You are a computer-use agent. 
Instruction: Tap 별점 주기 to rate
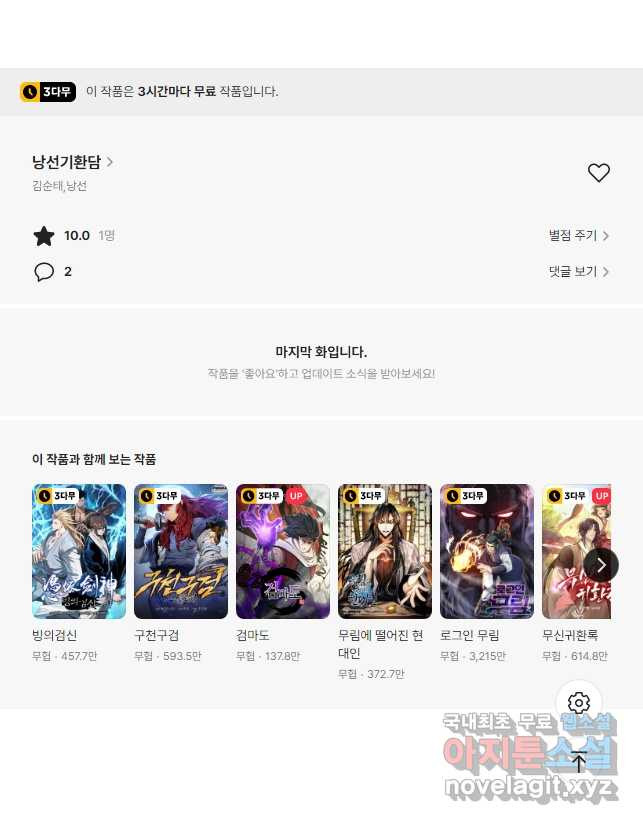(x=578, y=236)
